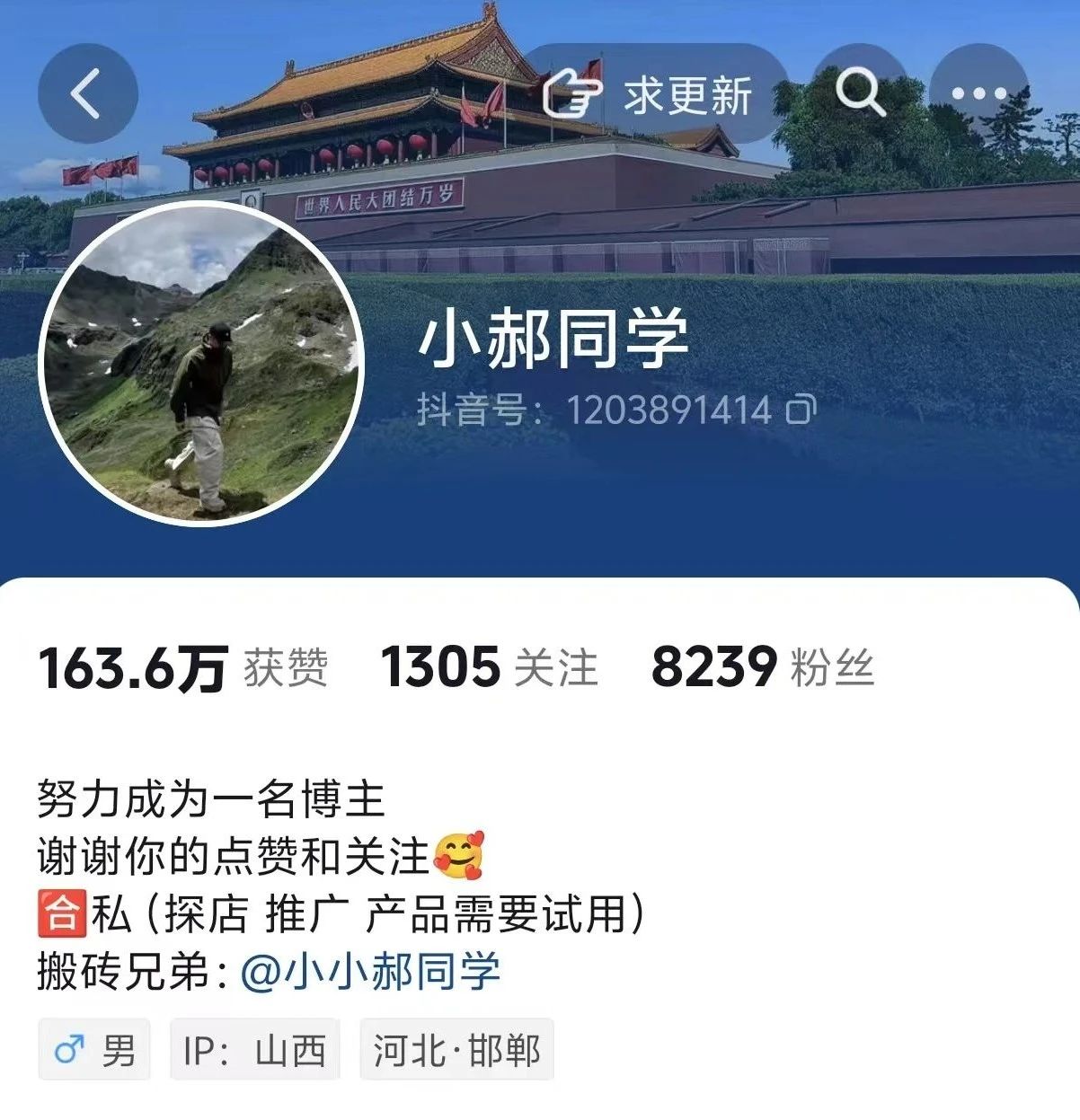The image size is (1080, 1120).
Task: Open the three-dot overflow menu
Action: tap(978, 93)
